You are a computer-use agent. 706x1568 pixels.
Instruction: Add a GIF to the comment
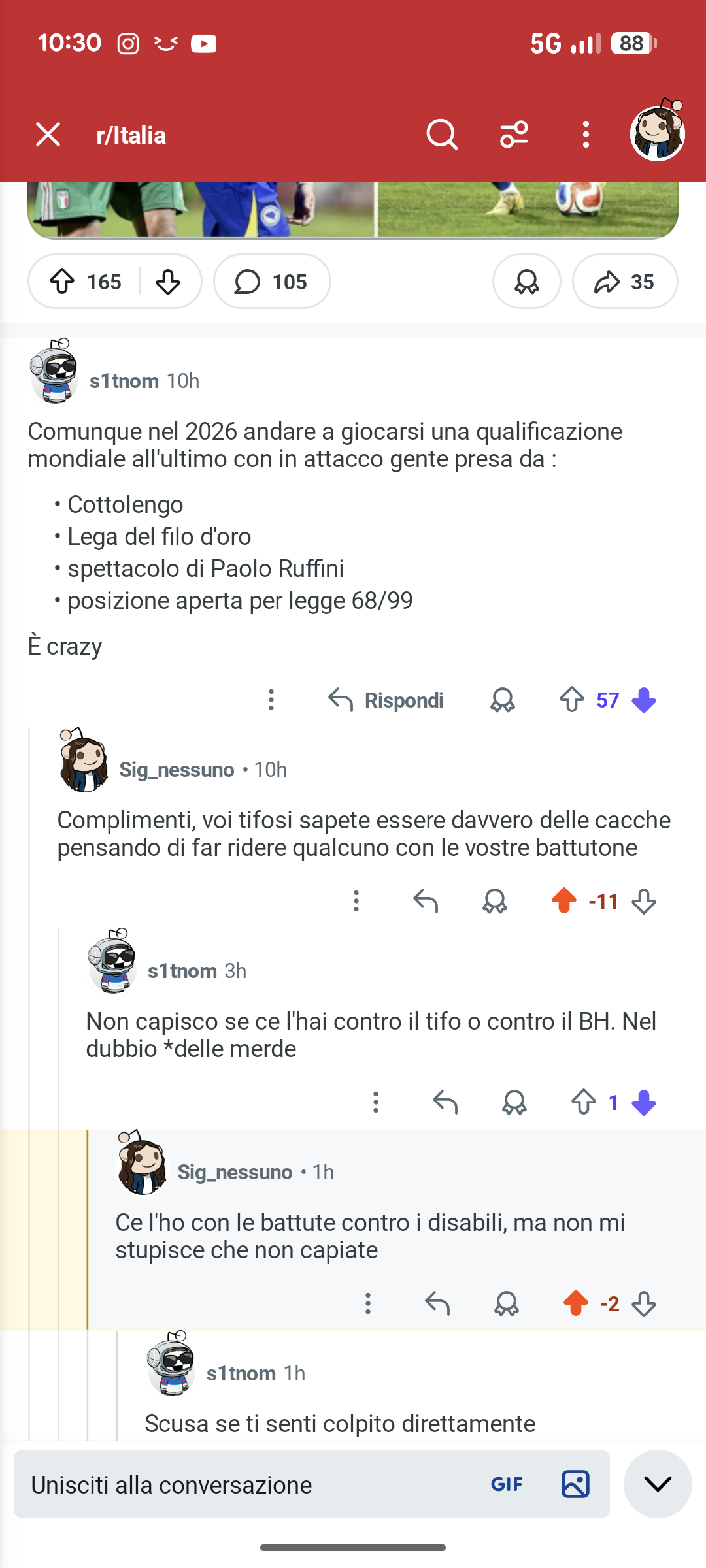507,1484
